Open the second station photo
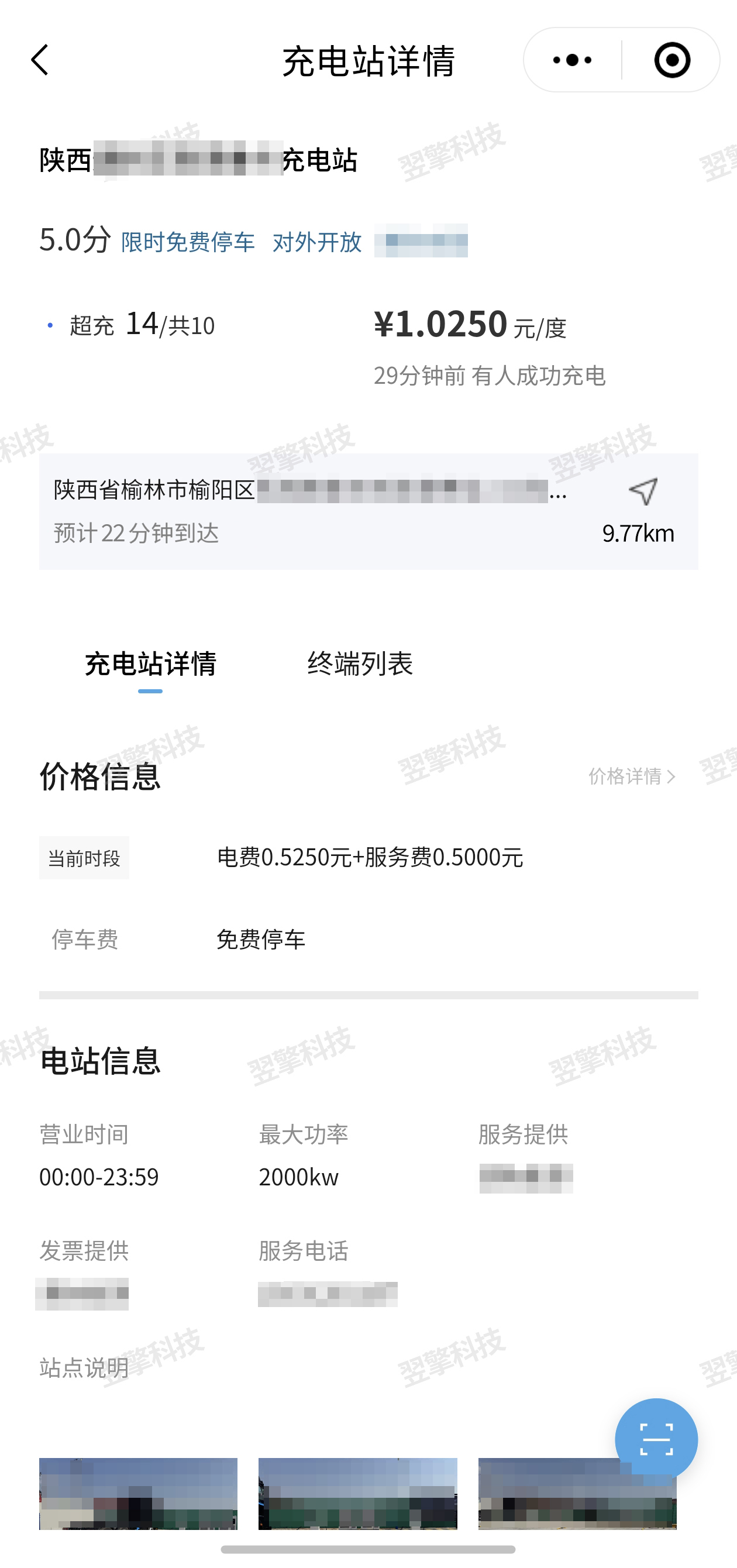The width and height of the screenshot is (737, 1568). pos(357,1493)
